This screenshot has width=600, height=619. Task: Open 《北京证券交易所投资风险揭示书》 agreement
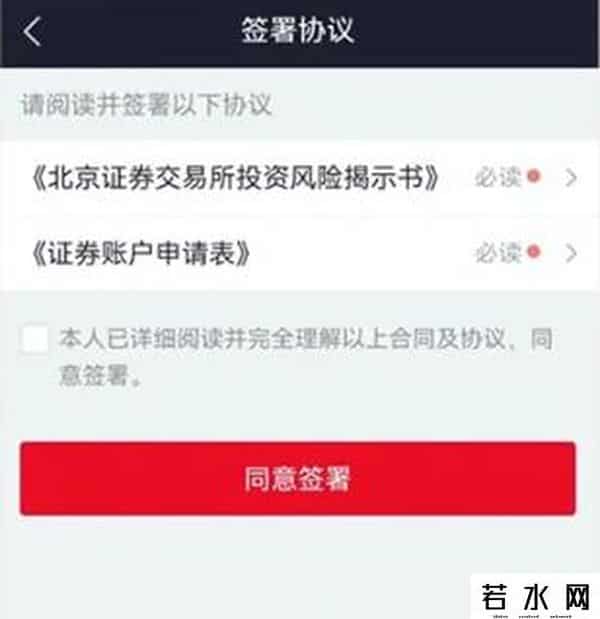coord(298,178)
